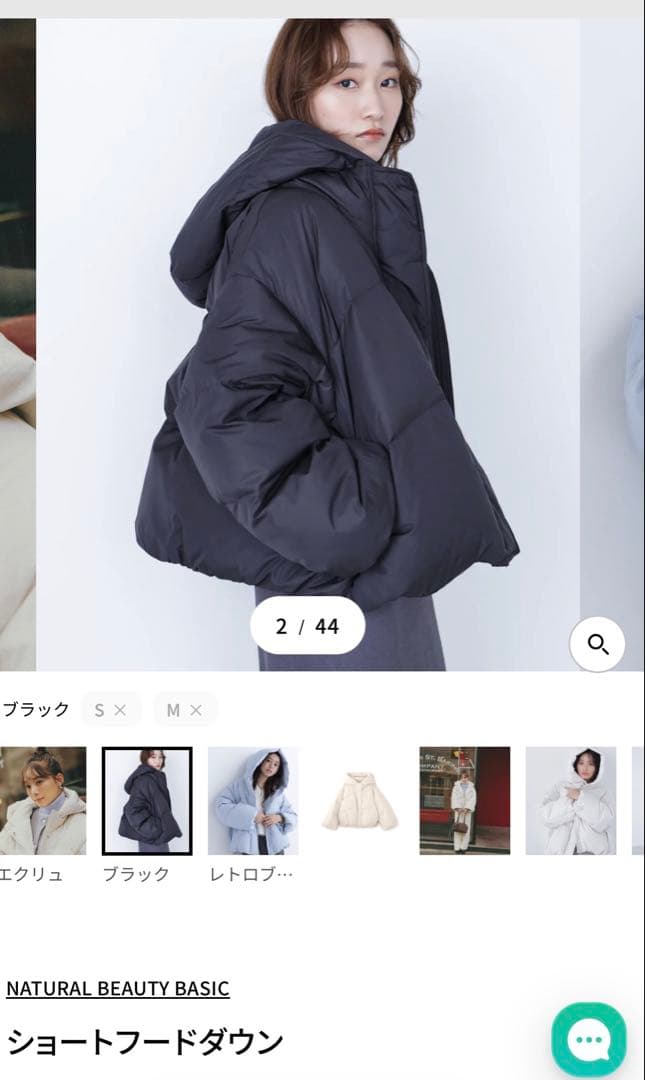The height and width of the screenshot is (1080, 645).
Task: Choose the エクリュ color thumbnail
Action: click(x=42, y=801)
